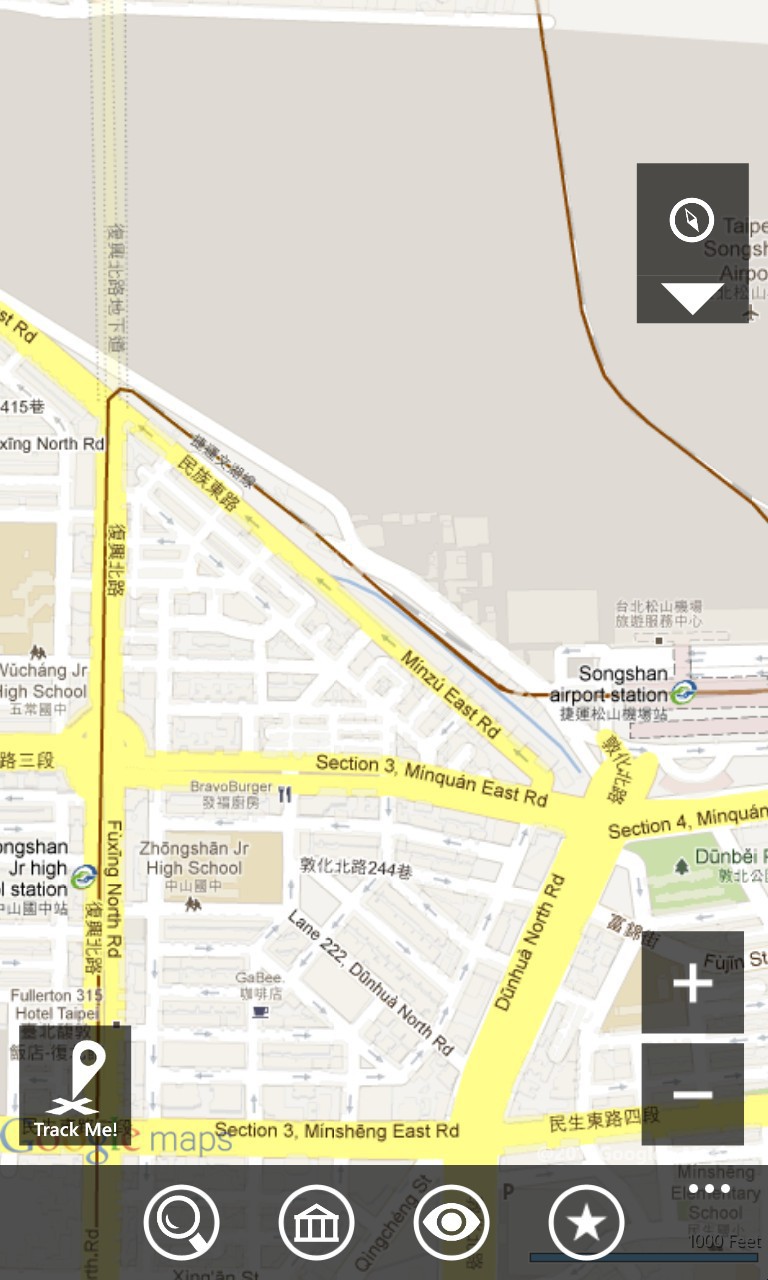
Task: Start the Track Me! location tracking
Action: point(75,1086)
